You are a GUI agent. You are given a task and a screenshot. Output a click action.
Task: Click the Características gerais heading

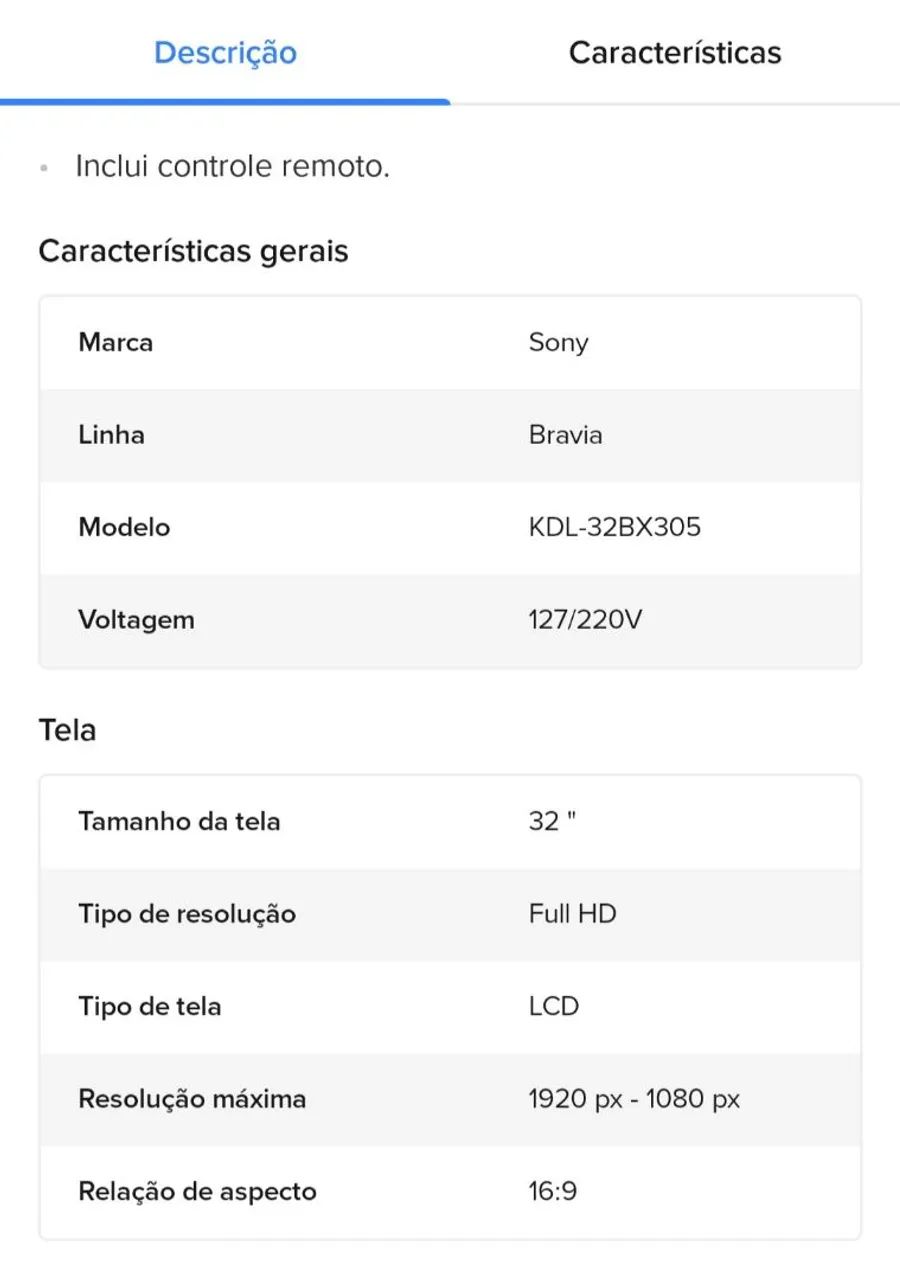tap(193, 251)
